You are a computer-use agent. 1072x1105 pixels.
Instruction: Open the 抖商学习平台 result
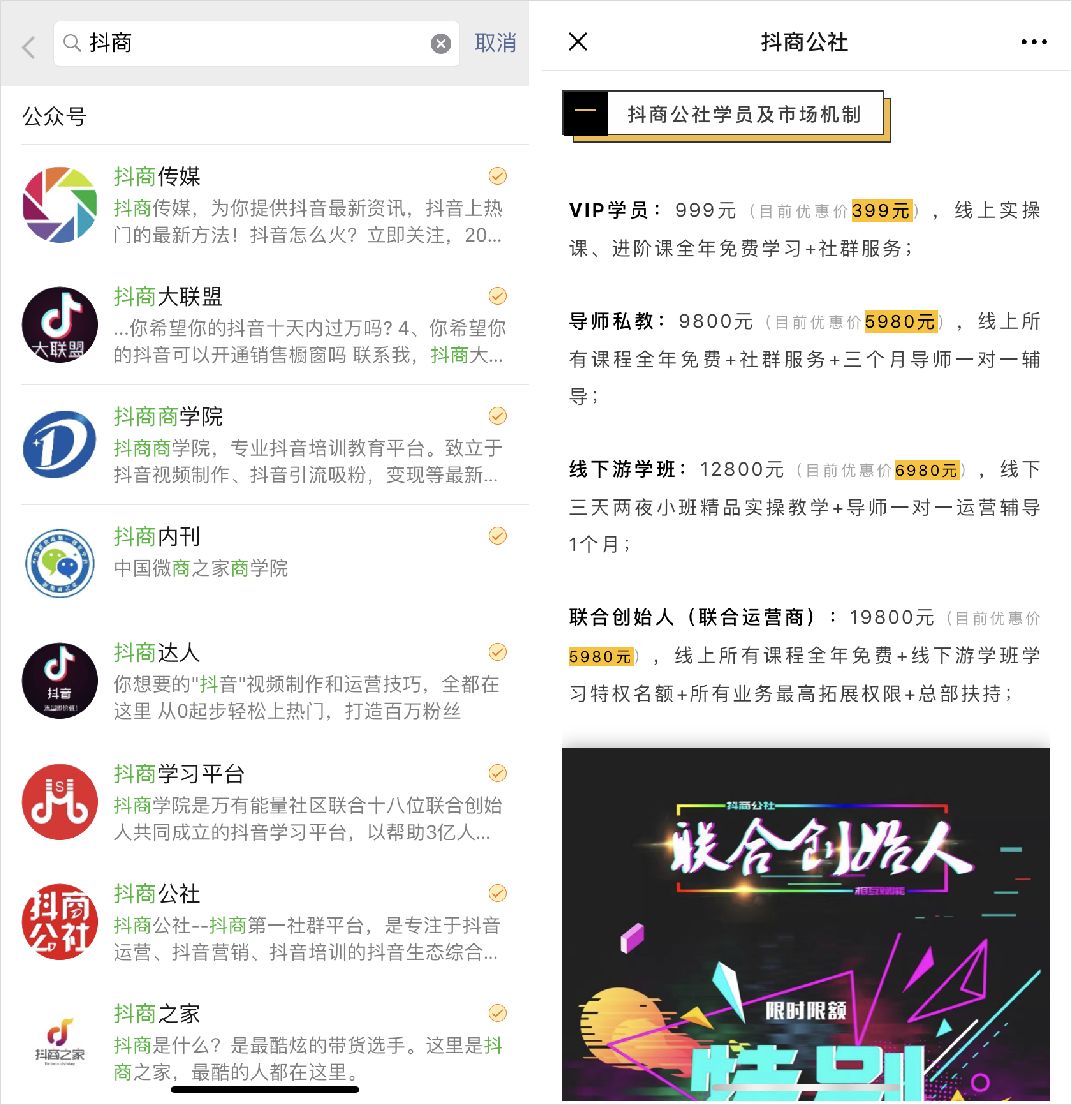tap(265, 802)
